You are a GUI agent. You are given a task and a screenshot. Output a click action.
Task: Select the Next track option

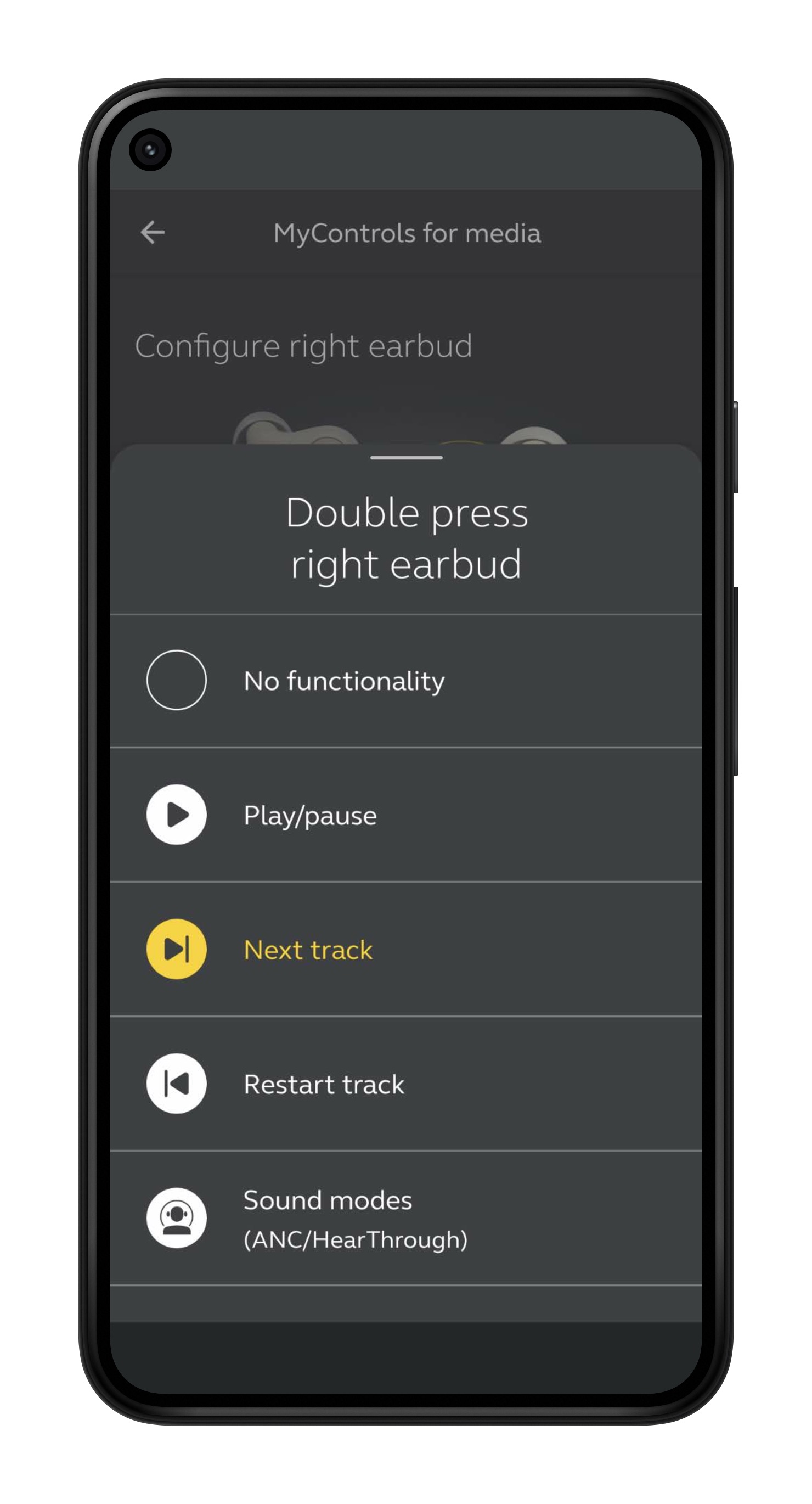[x=405, y=950]
